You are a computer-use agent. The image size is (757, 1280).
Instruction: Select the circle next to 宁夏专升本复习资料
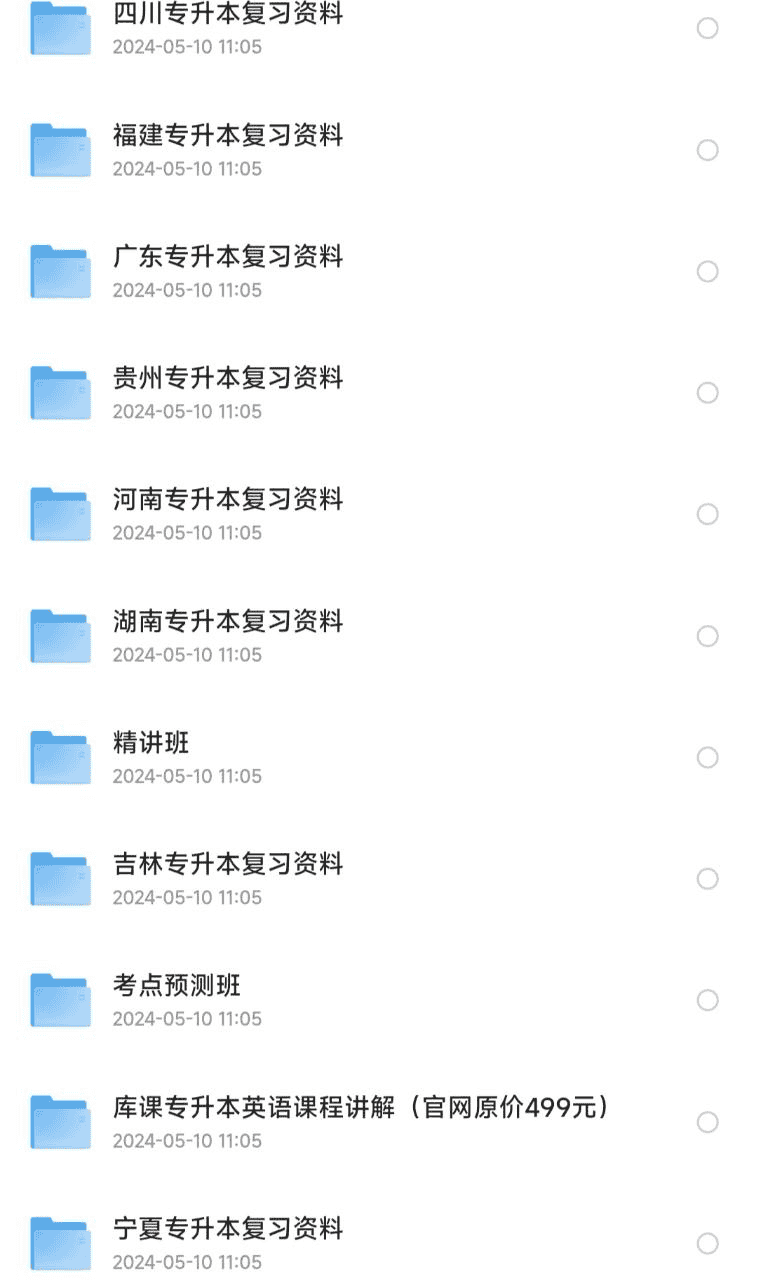(708, 1243)
